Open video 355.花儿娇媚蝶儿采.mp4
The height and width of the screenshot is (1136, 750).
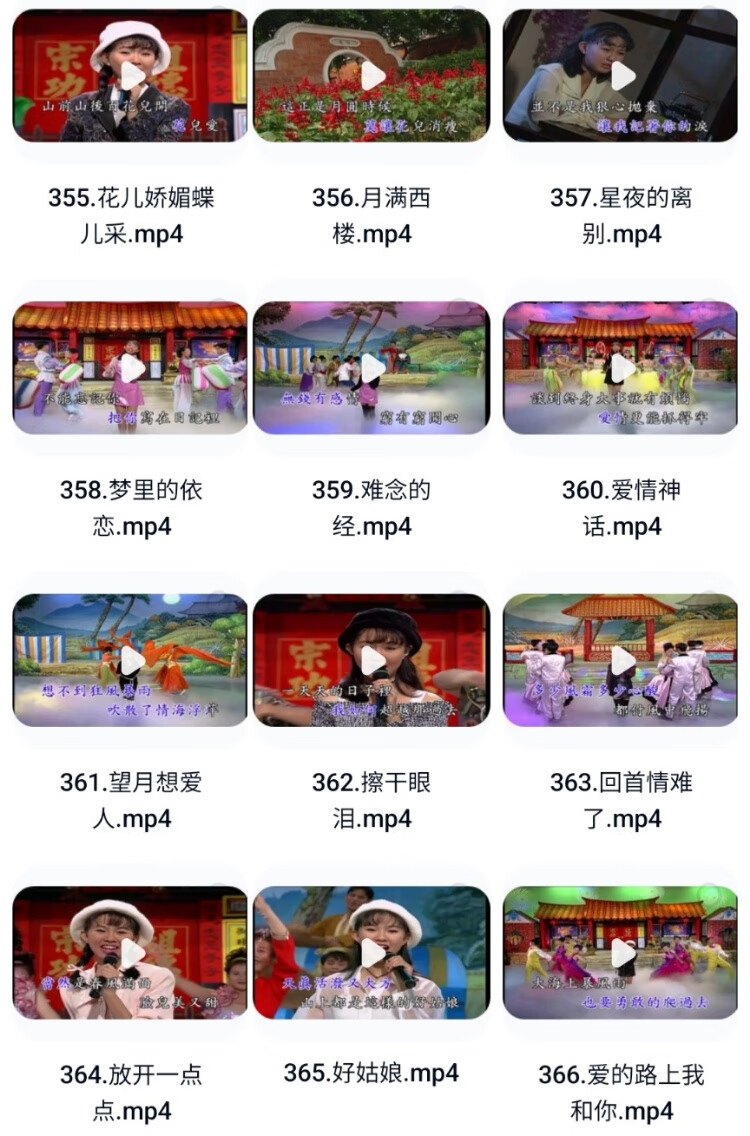130,75
